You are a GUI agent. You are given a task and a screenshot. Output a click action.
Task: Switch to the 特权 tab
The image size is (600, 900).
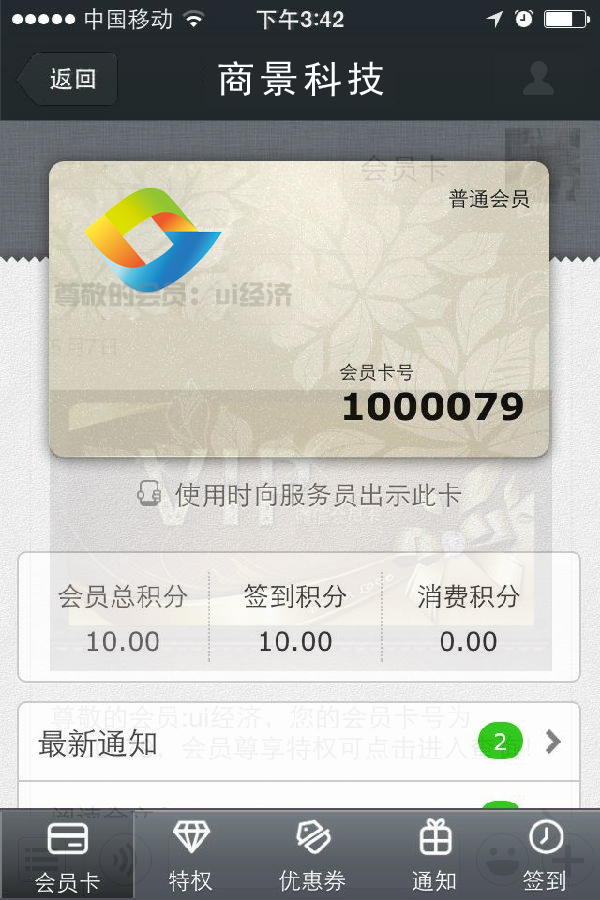pyautogui.click(x=190, y=855)
